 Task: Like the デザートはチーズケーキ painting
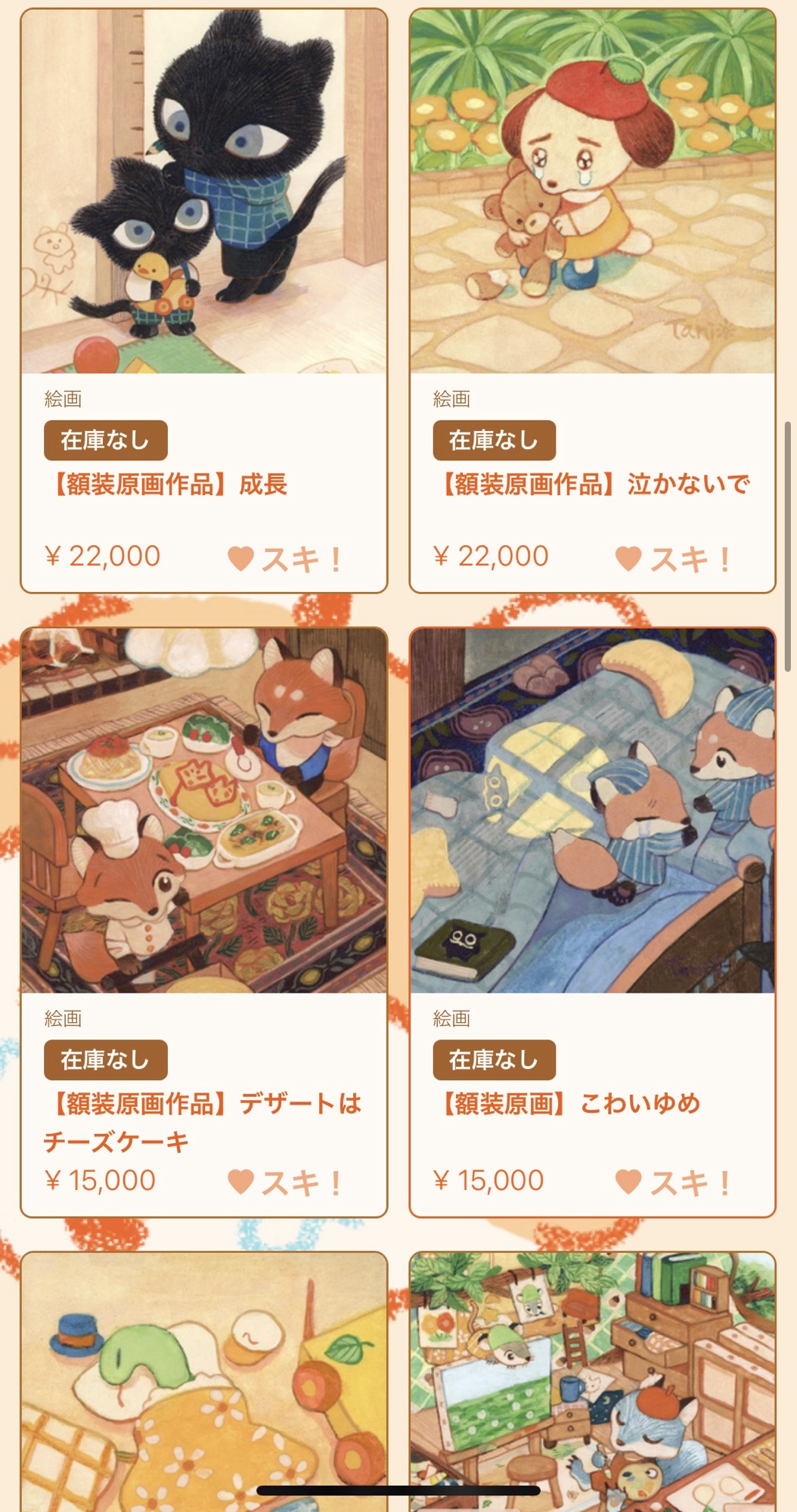pos(285,1182)
